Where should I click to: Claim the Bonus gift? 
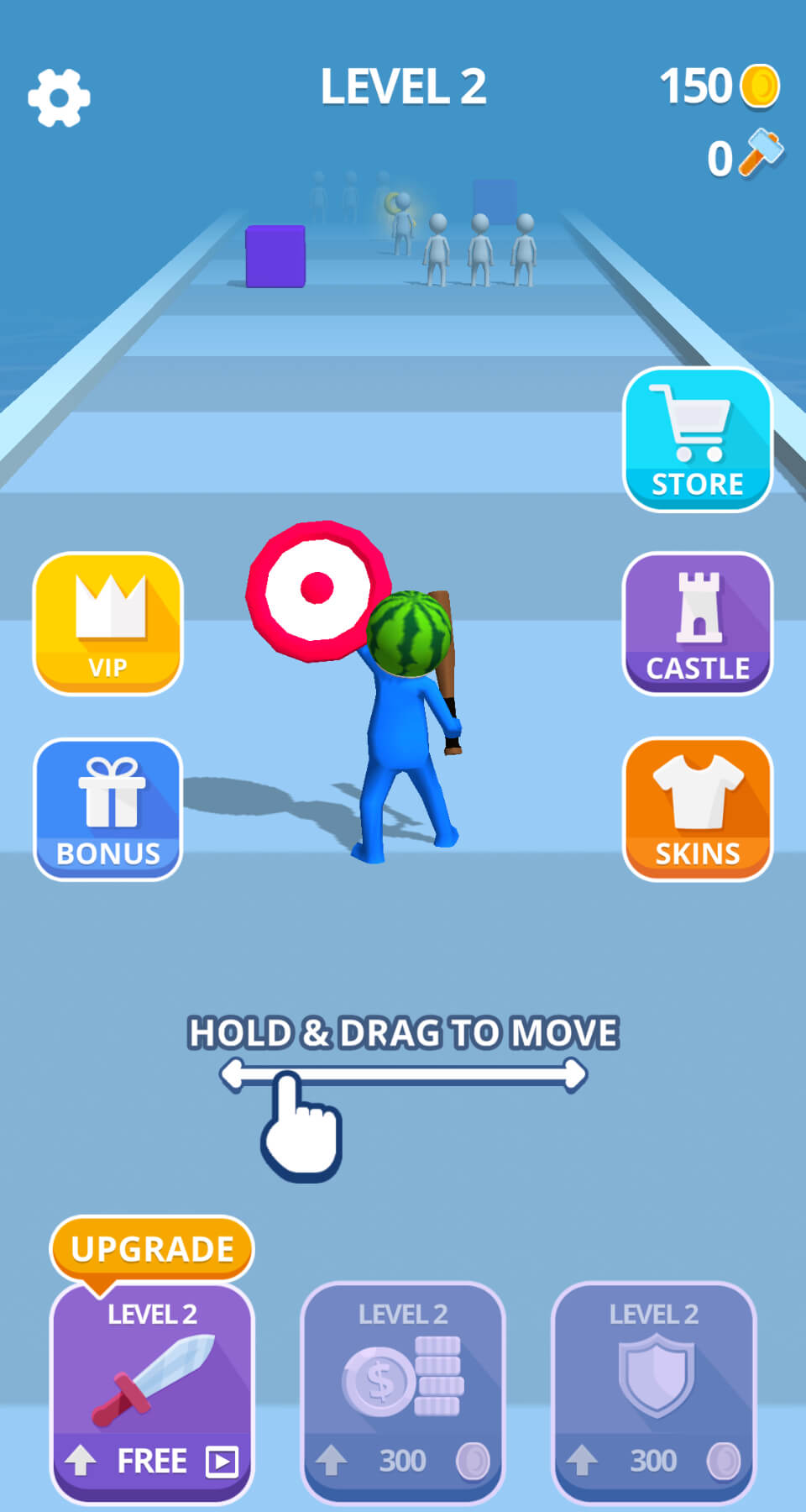[x=107, y=809]
